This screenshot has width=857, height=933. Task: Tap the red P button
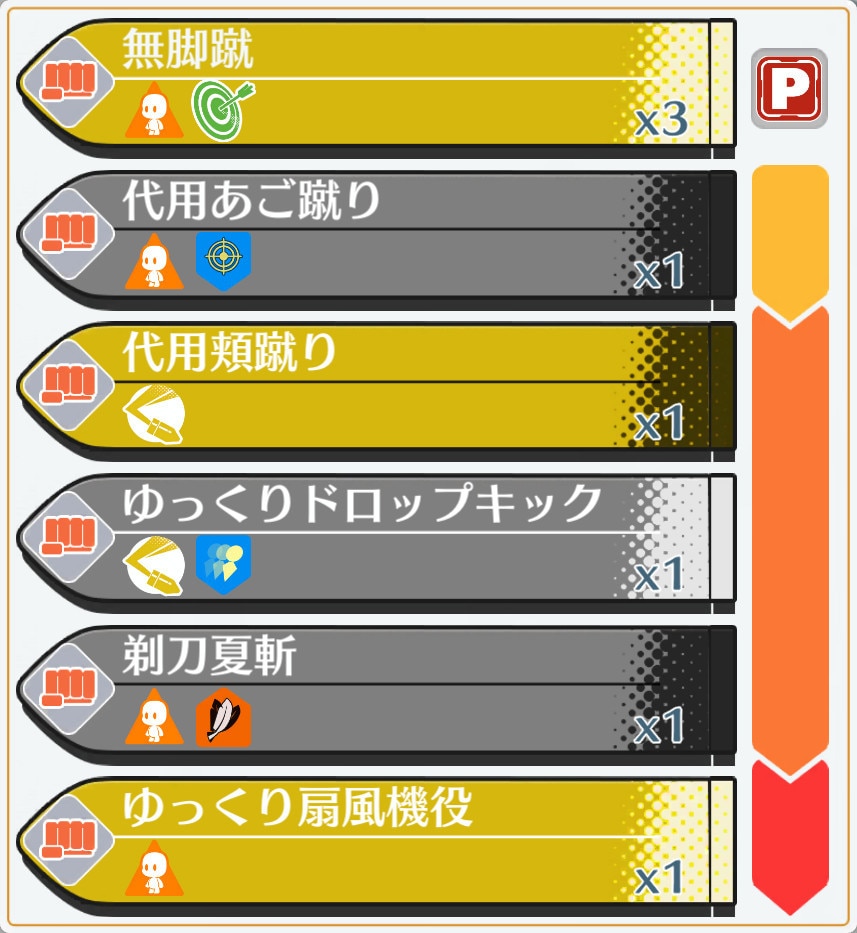coord(789,88)
